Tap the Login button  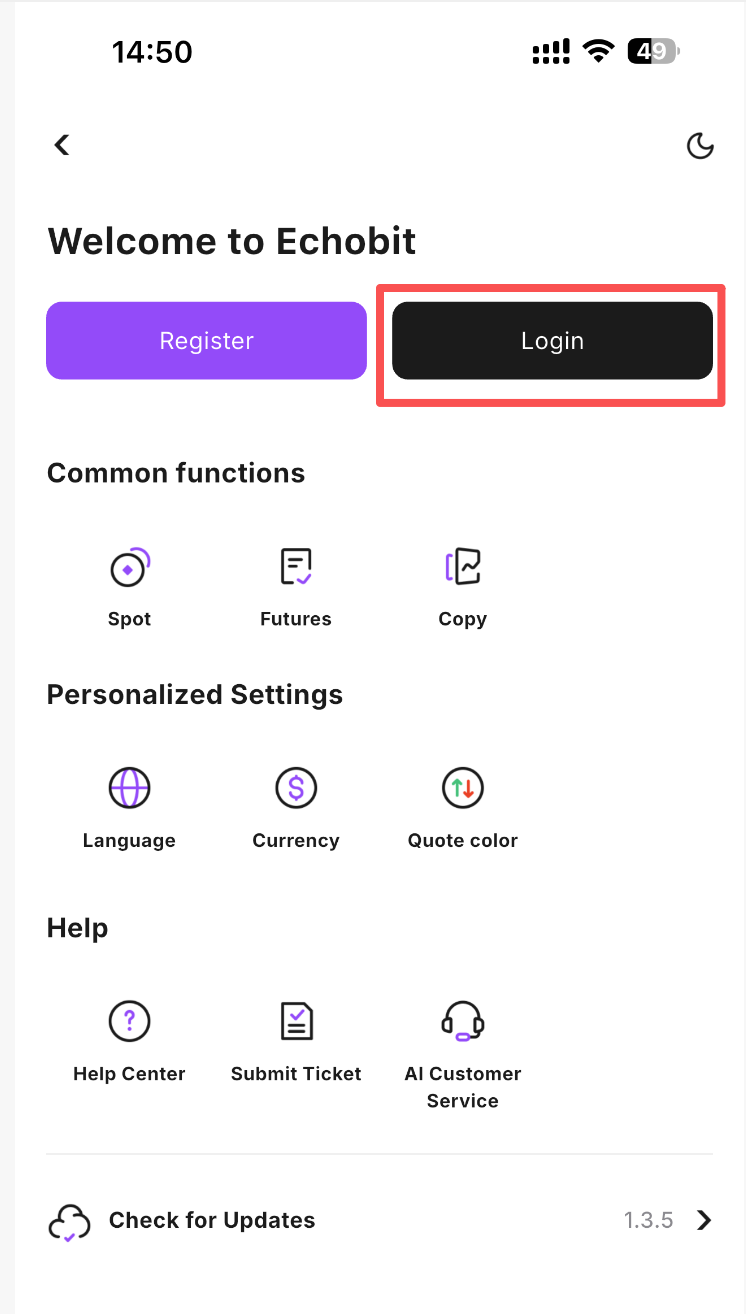(552, 341)
